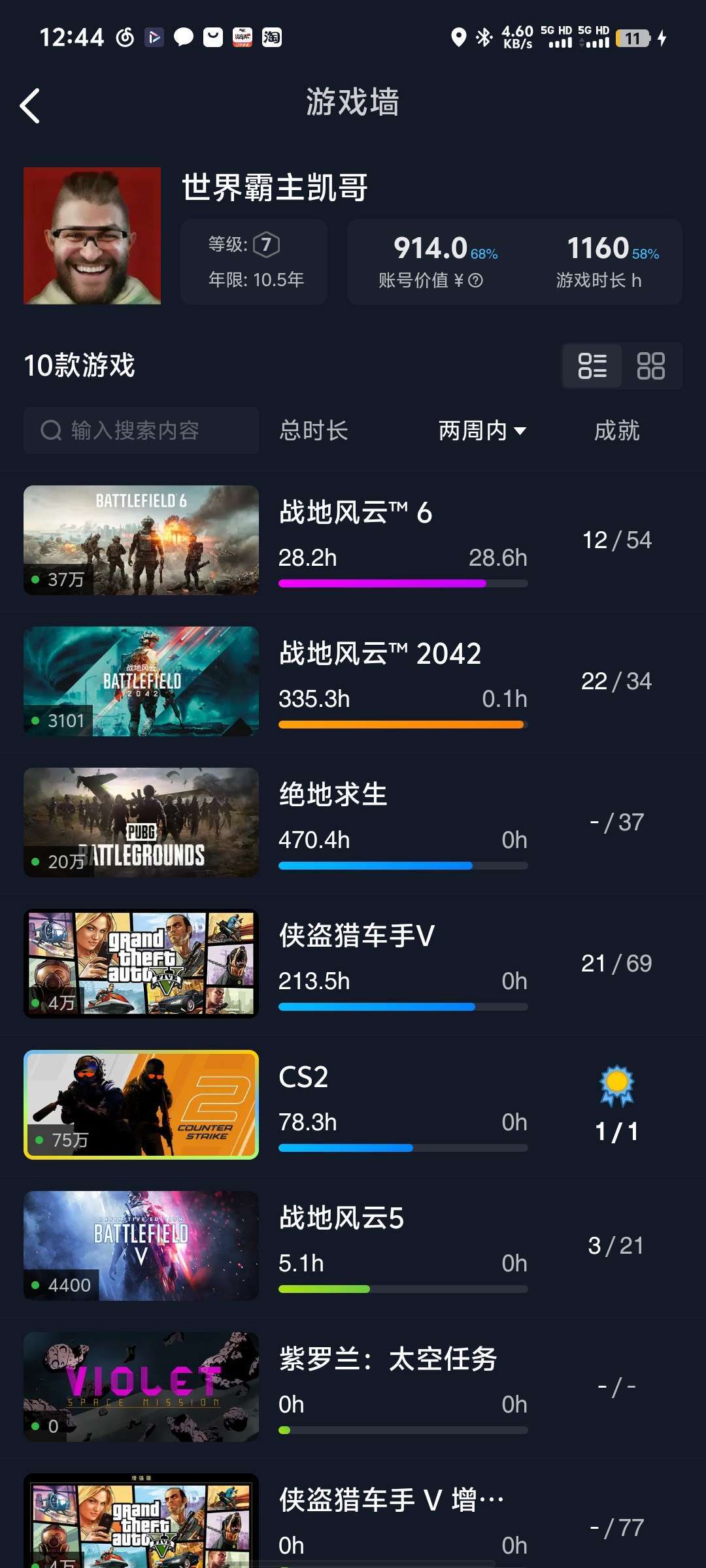Screen dimensions: 706x1568
Task: Open 紫罗兰：太空任务 game entry
Action: click(x=353, y=1387)
